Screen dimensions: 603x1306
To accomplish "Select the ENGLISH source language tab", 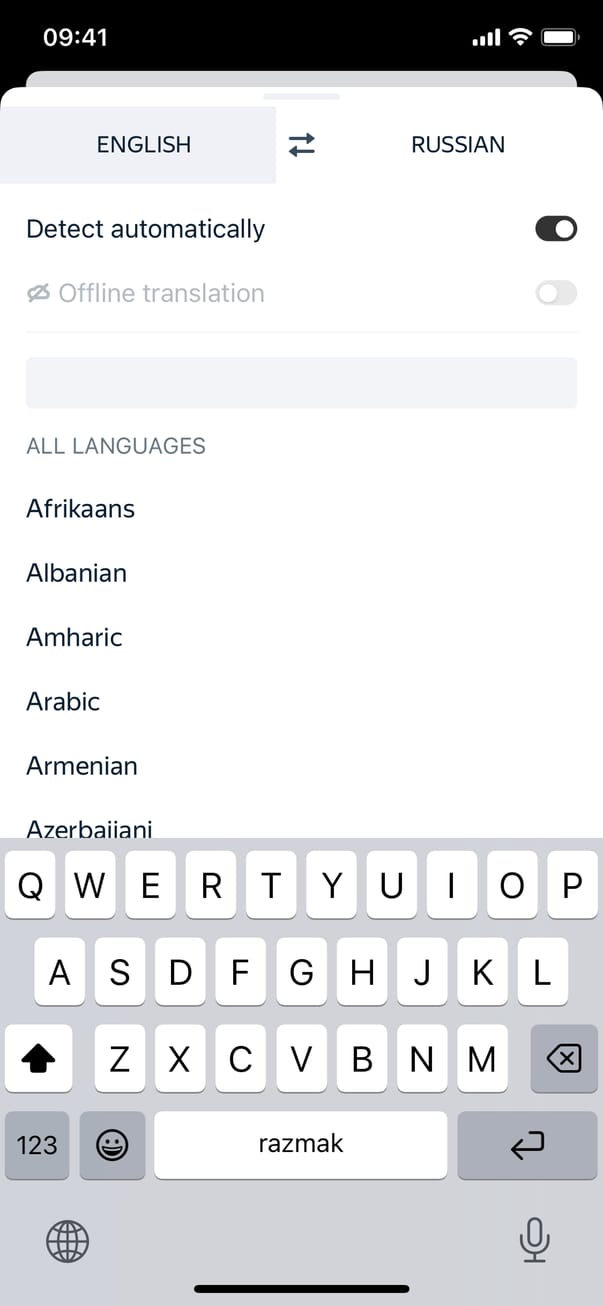I will click(143, 145).
